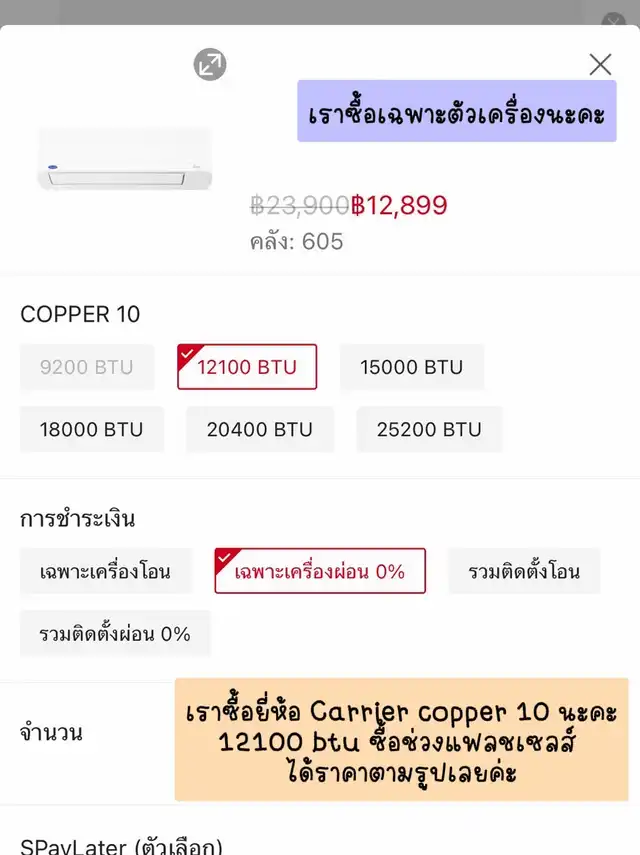Choose เฉพาะเครื่องผ่อน 0% payment

click(320, 572)
